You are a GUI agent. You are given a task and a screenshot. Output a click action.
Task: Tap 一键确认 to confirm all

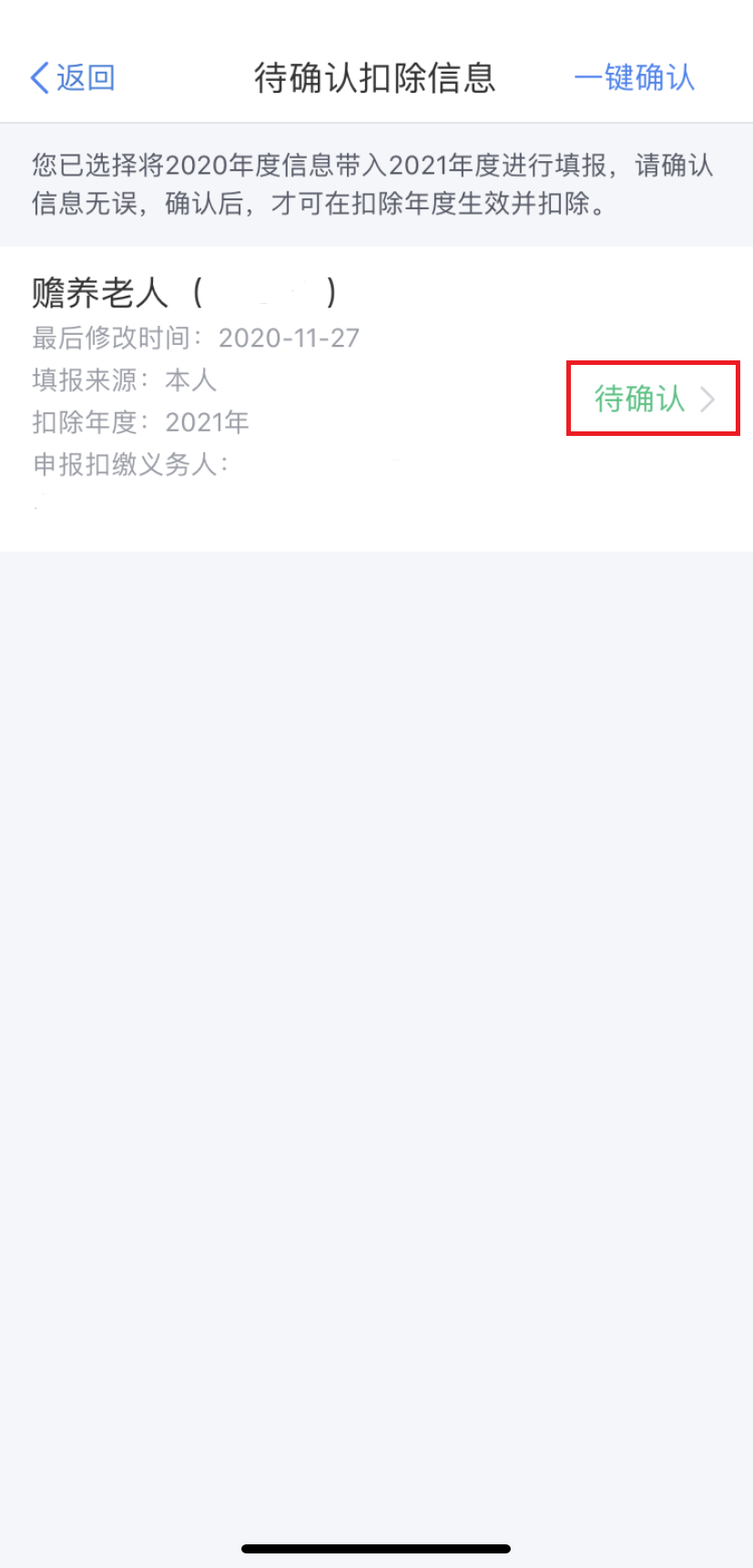point(635,78)
